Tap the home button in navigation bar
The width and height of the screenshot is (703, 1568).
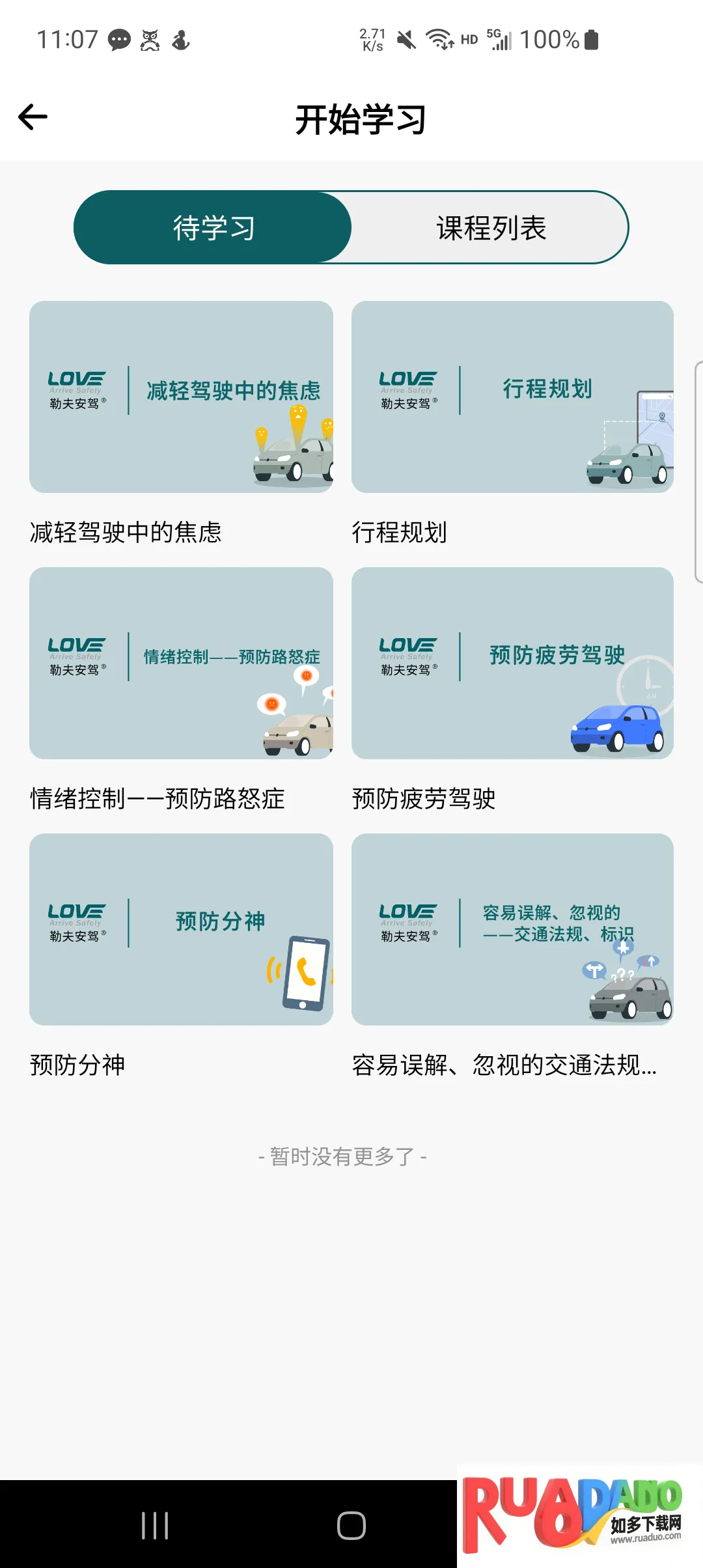click(351, 1526)
